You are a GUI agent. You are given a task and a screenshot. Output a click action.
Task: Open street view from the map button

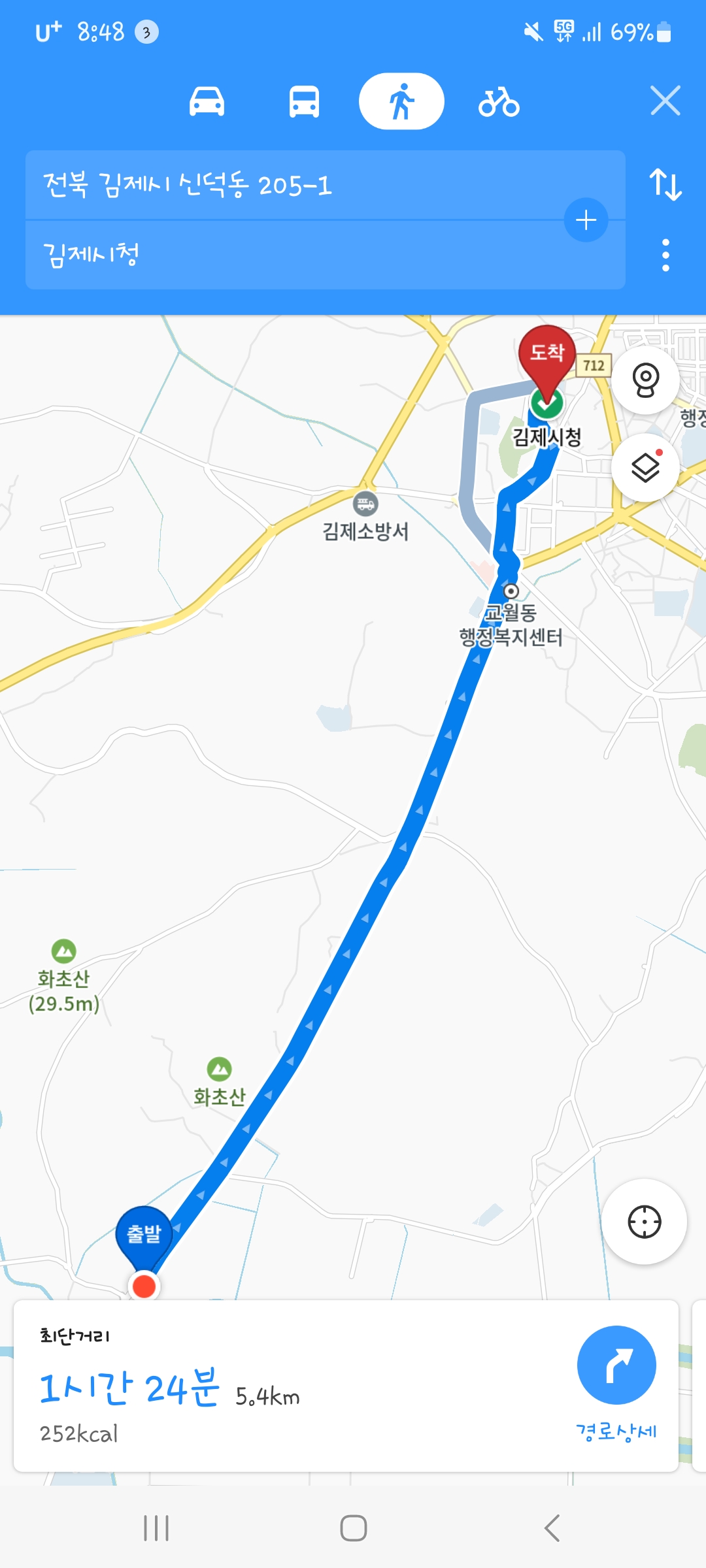(x=646, y=380)
